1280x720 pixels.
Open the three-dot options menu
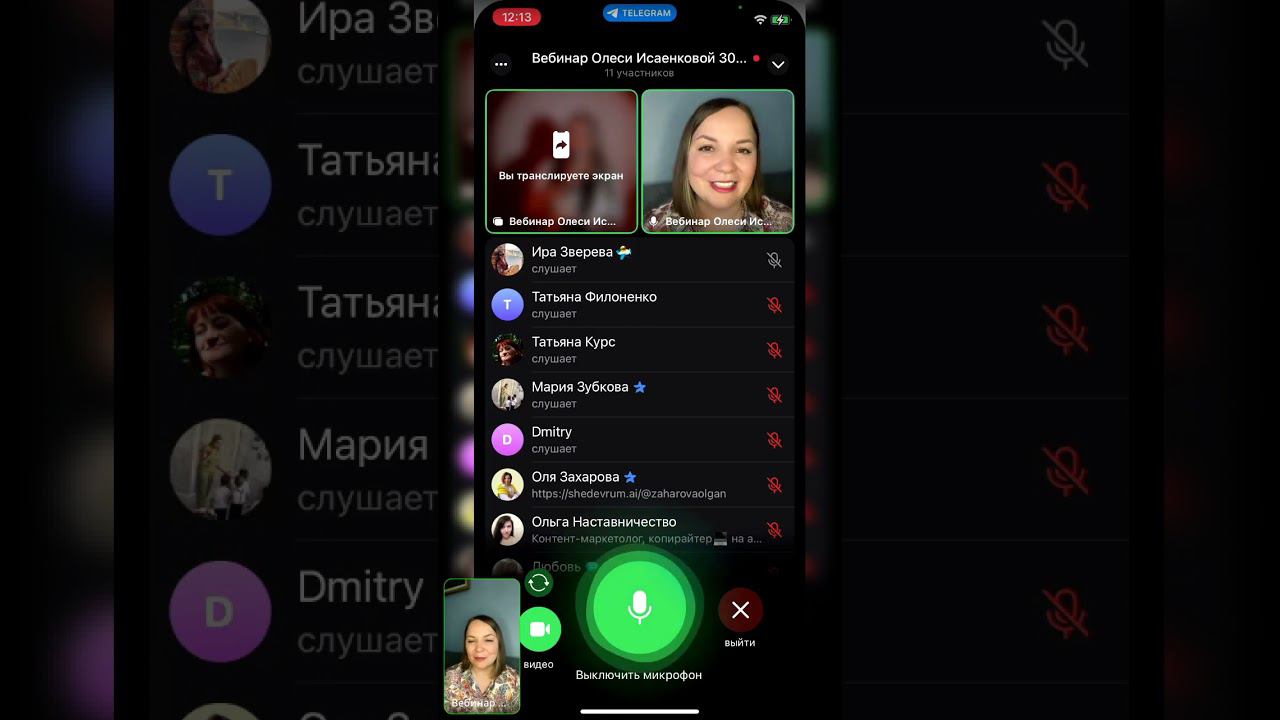[501, 64]
